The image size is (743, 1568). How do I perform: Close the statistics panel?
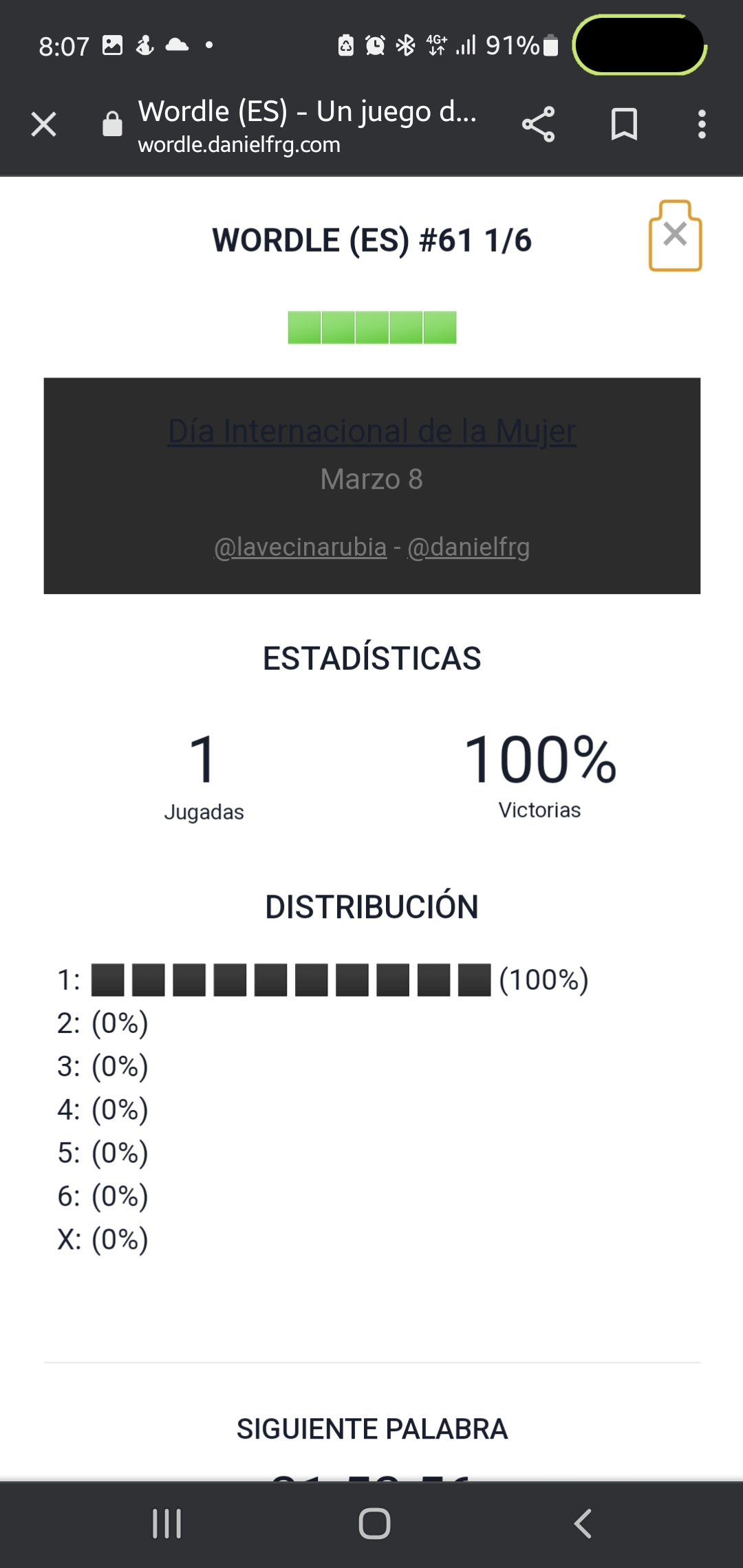675,236
